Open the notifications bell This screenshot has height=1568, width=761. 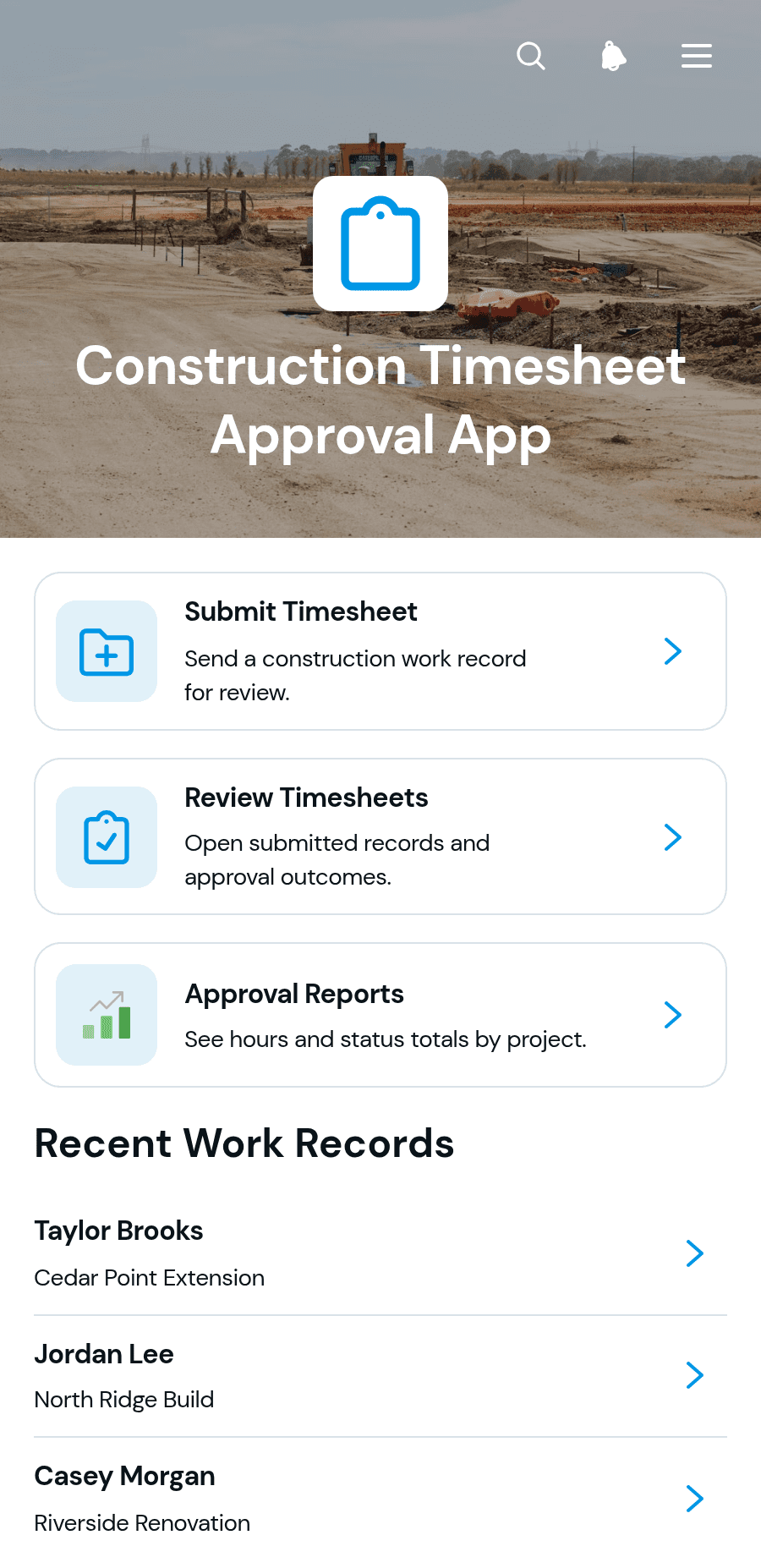click(613, 57)
